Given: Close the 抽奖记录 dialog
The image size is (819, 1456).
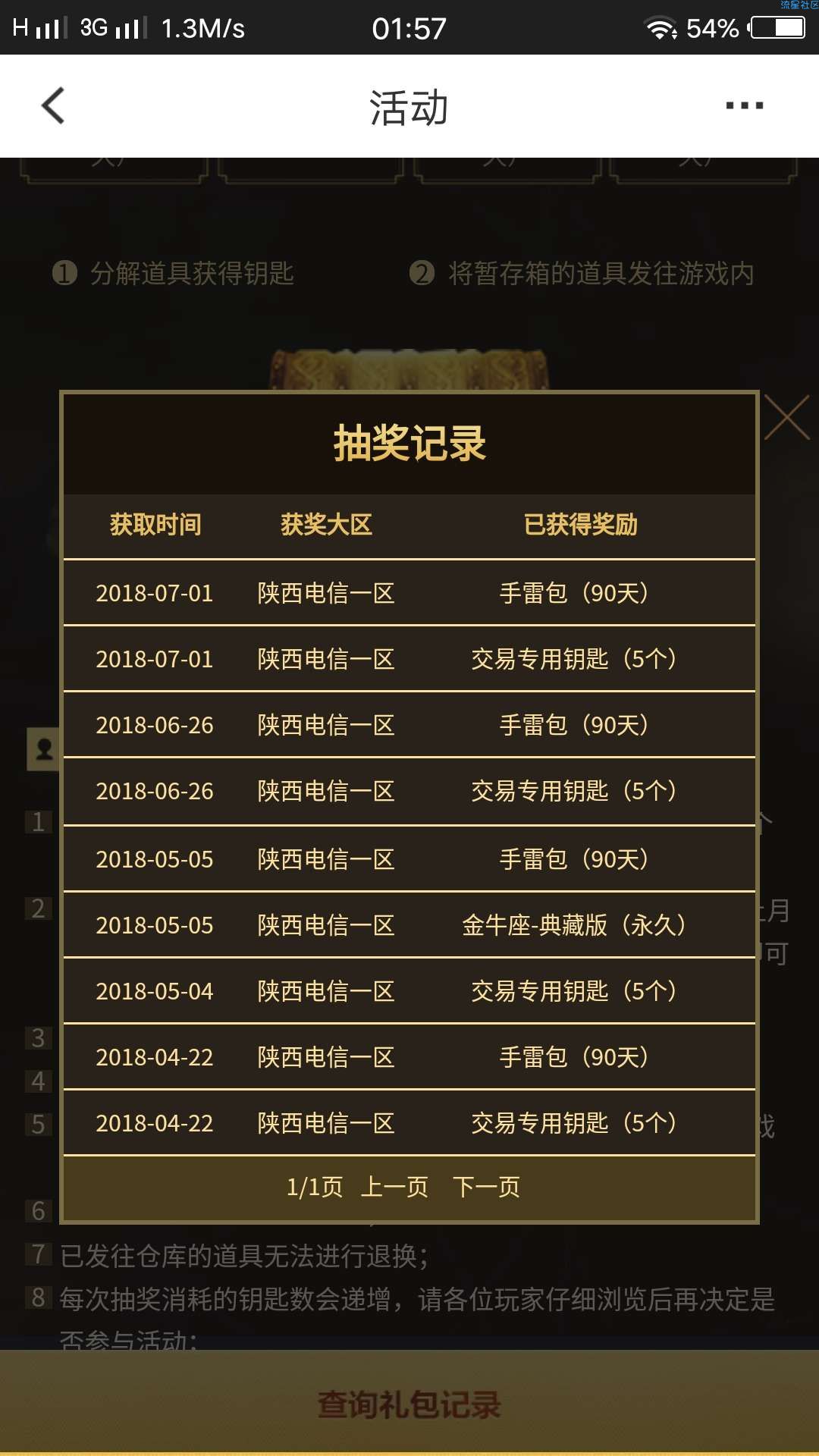Looking at the screenshot, I should pyautogui.click(x=786, y=417).
